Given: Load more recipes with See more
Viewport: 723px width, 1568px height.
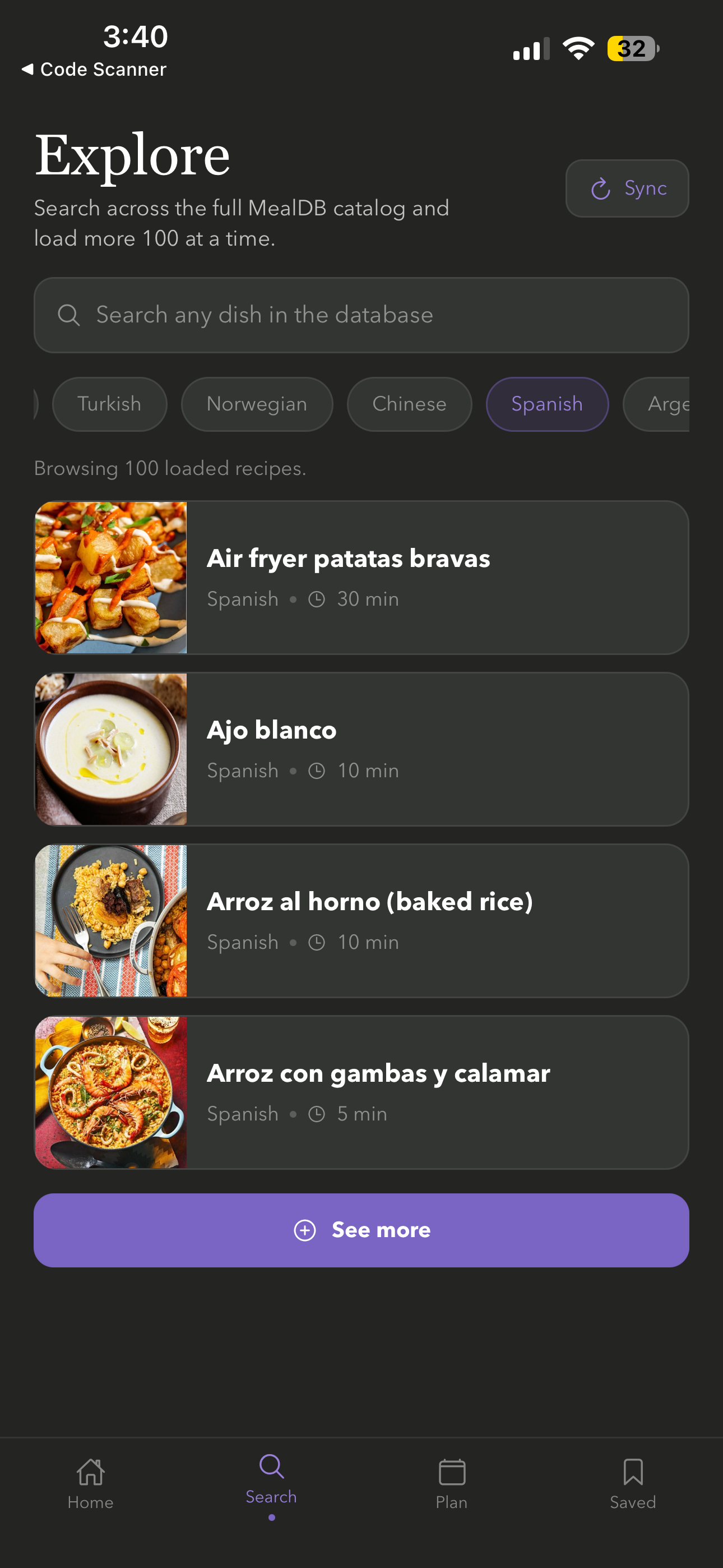Looking at the screenshot, I should click(361, 1230).
